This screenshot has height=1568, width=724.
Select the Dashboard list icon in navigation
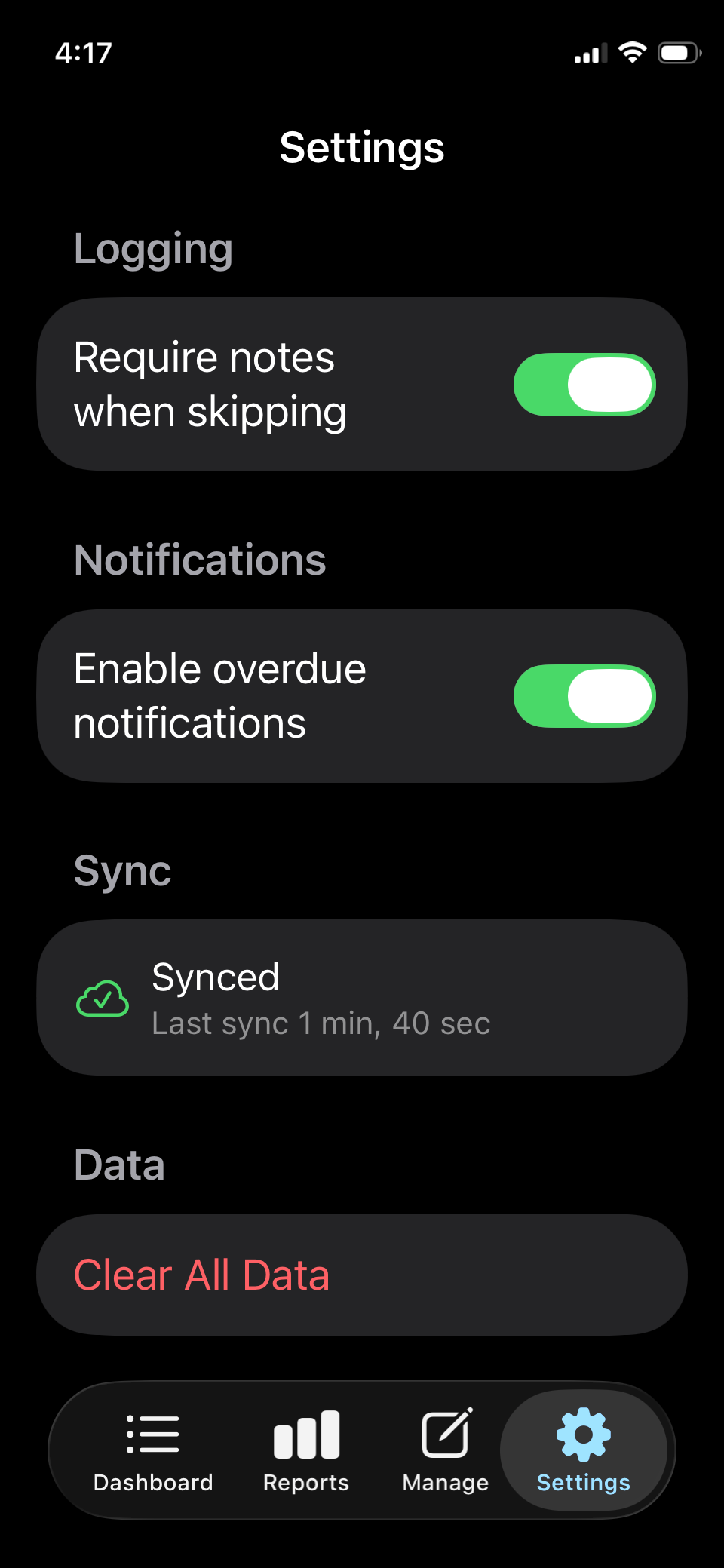[152, 1433]
